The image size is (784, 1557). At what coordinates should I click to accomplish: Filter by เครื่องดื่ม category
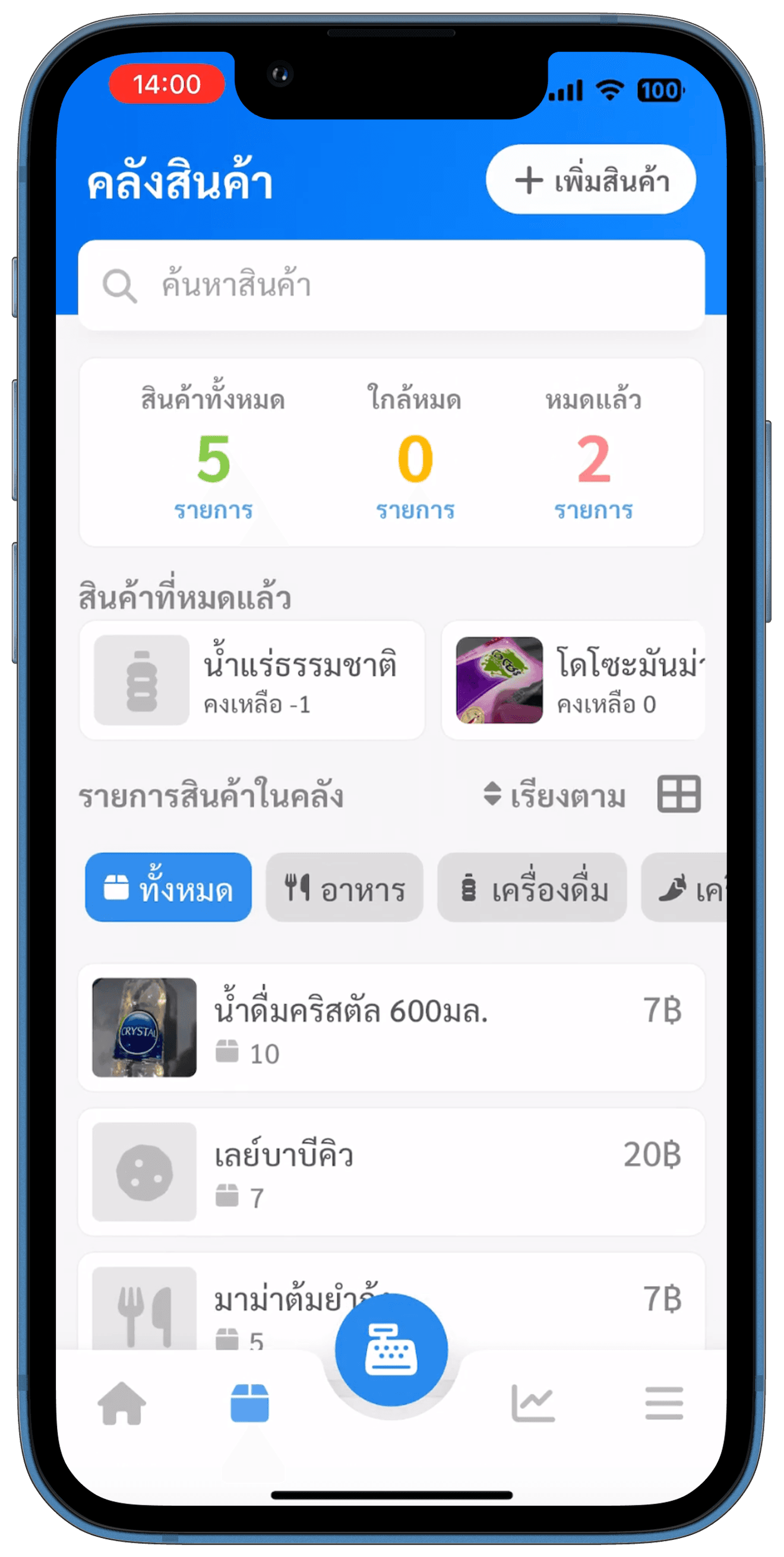(532, 888)
